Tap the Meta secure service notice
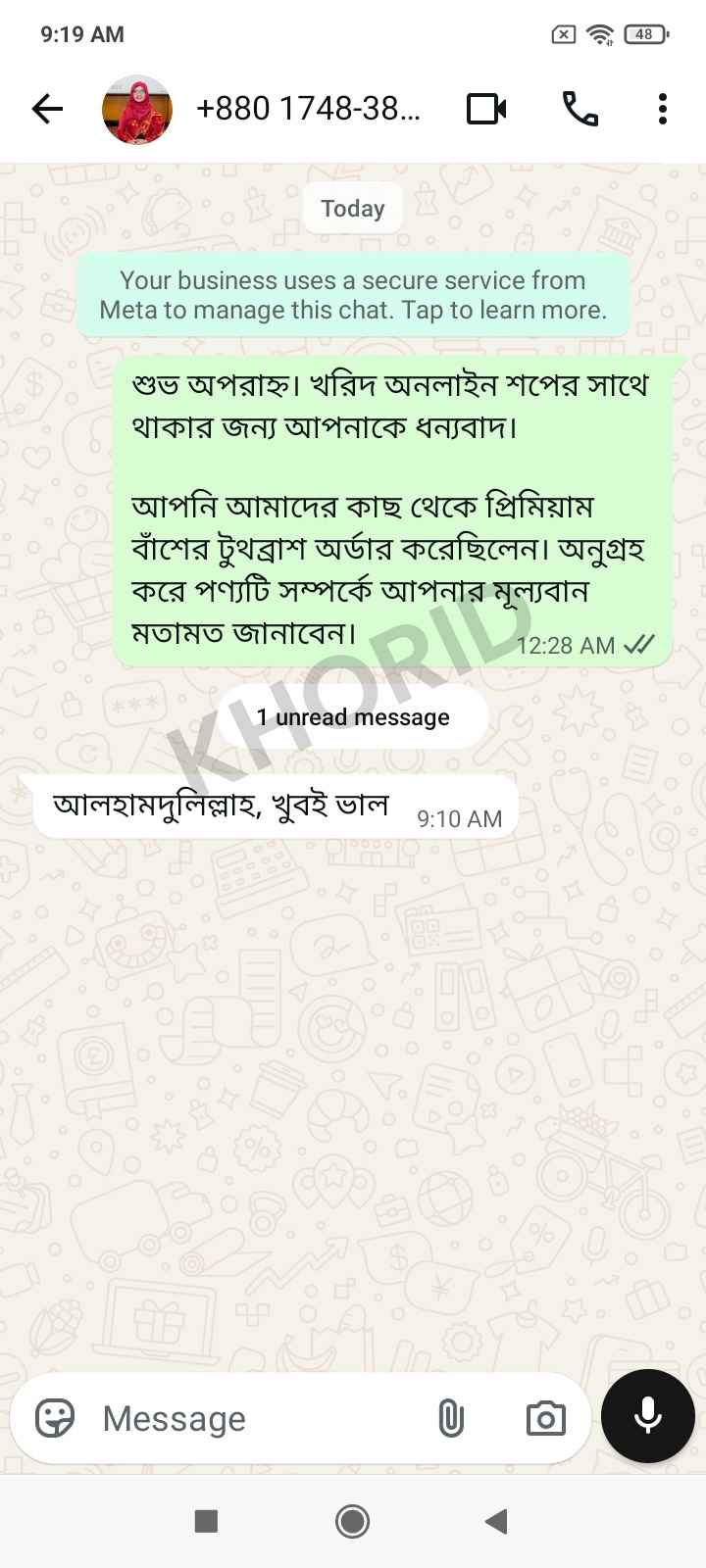 (353, 295)
